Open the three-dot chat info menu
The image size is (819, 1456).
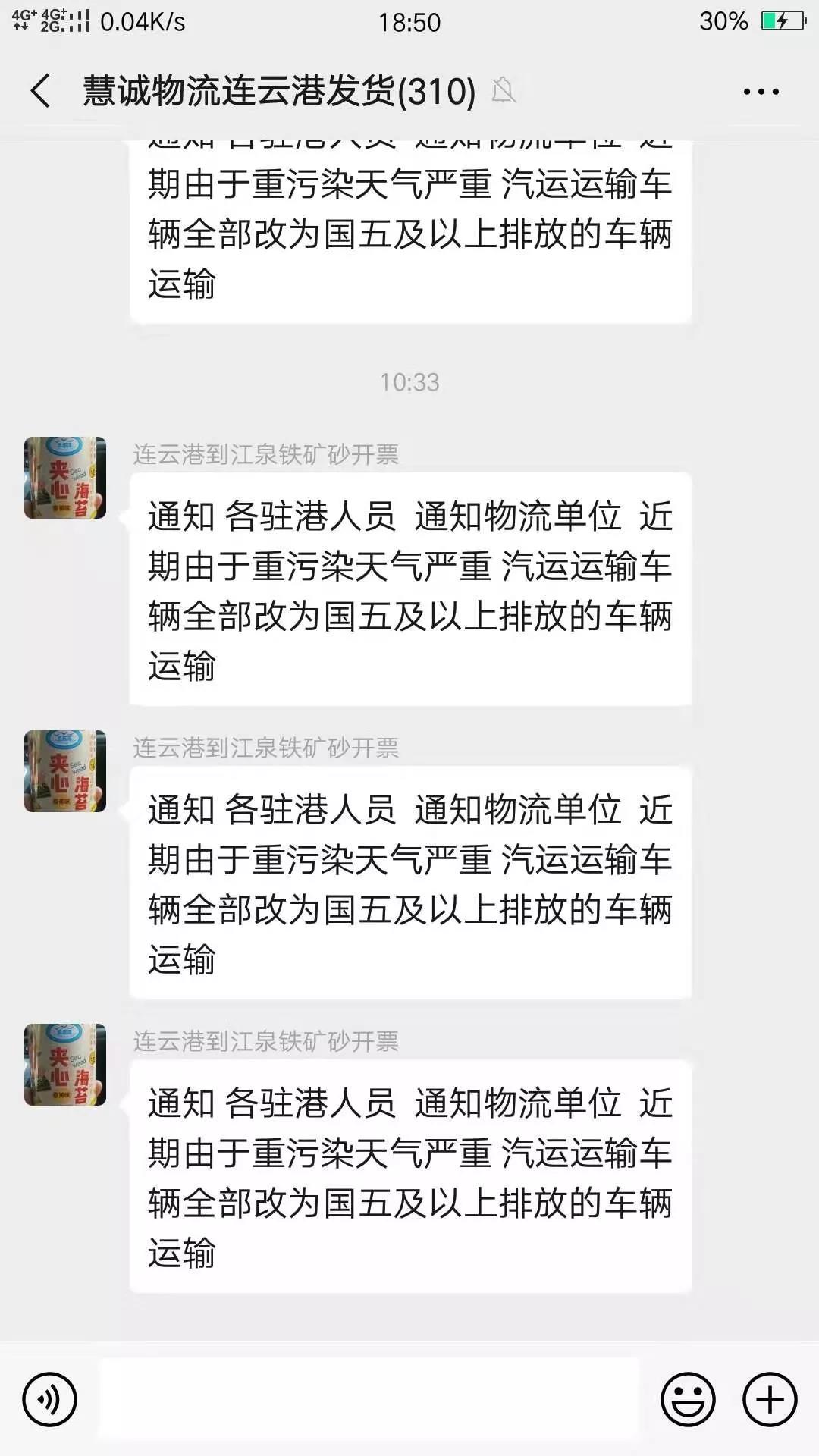[761, 92]
